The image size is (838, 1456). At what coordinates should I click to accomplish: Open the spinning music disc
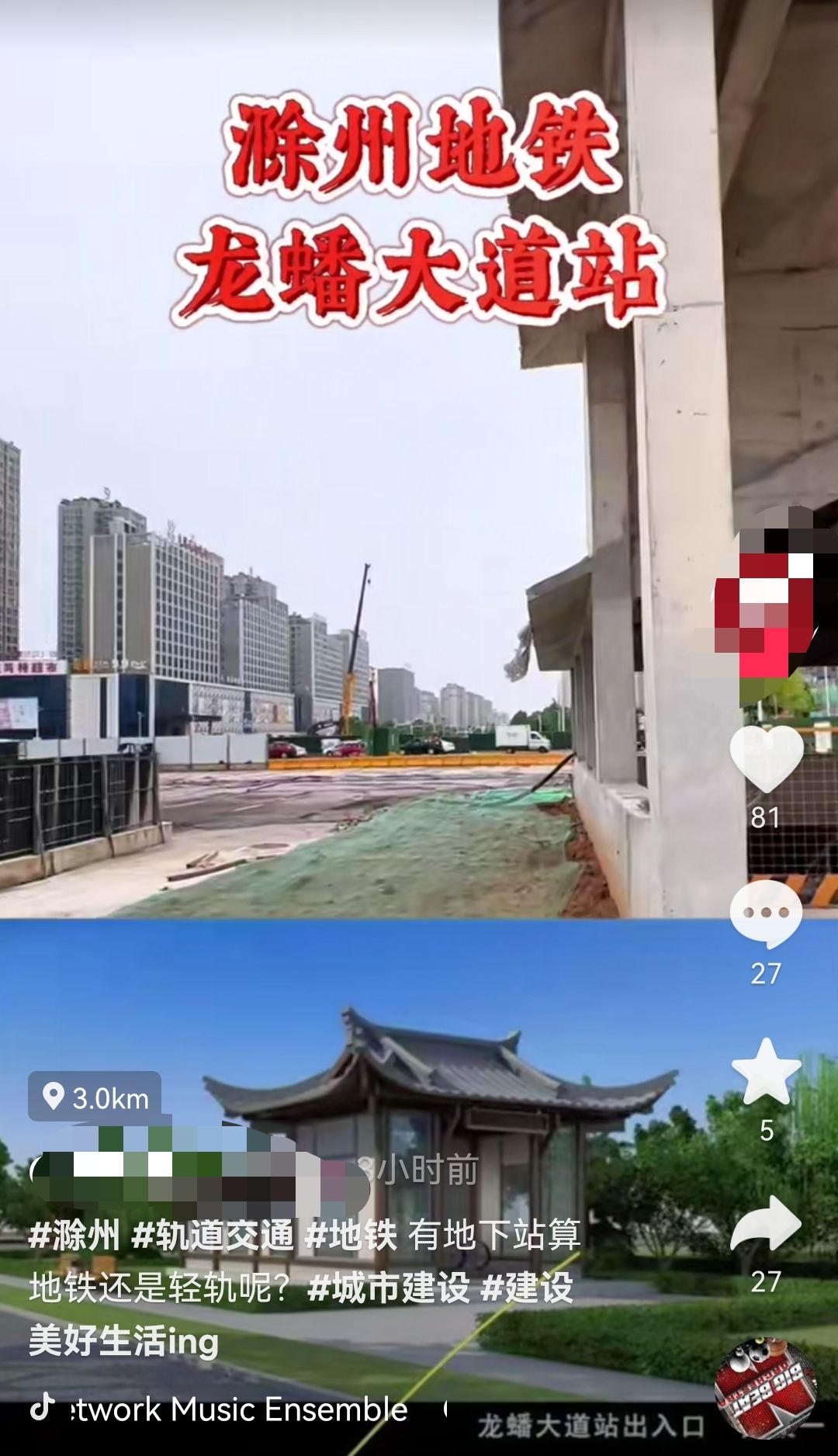(x=765, y=1389)
